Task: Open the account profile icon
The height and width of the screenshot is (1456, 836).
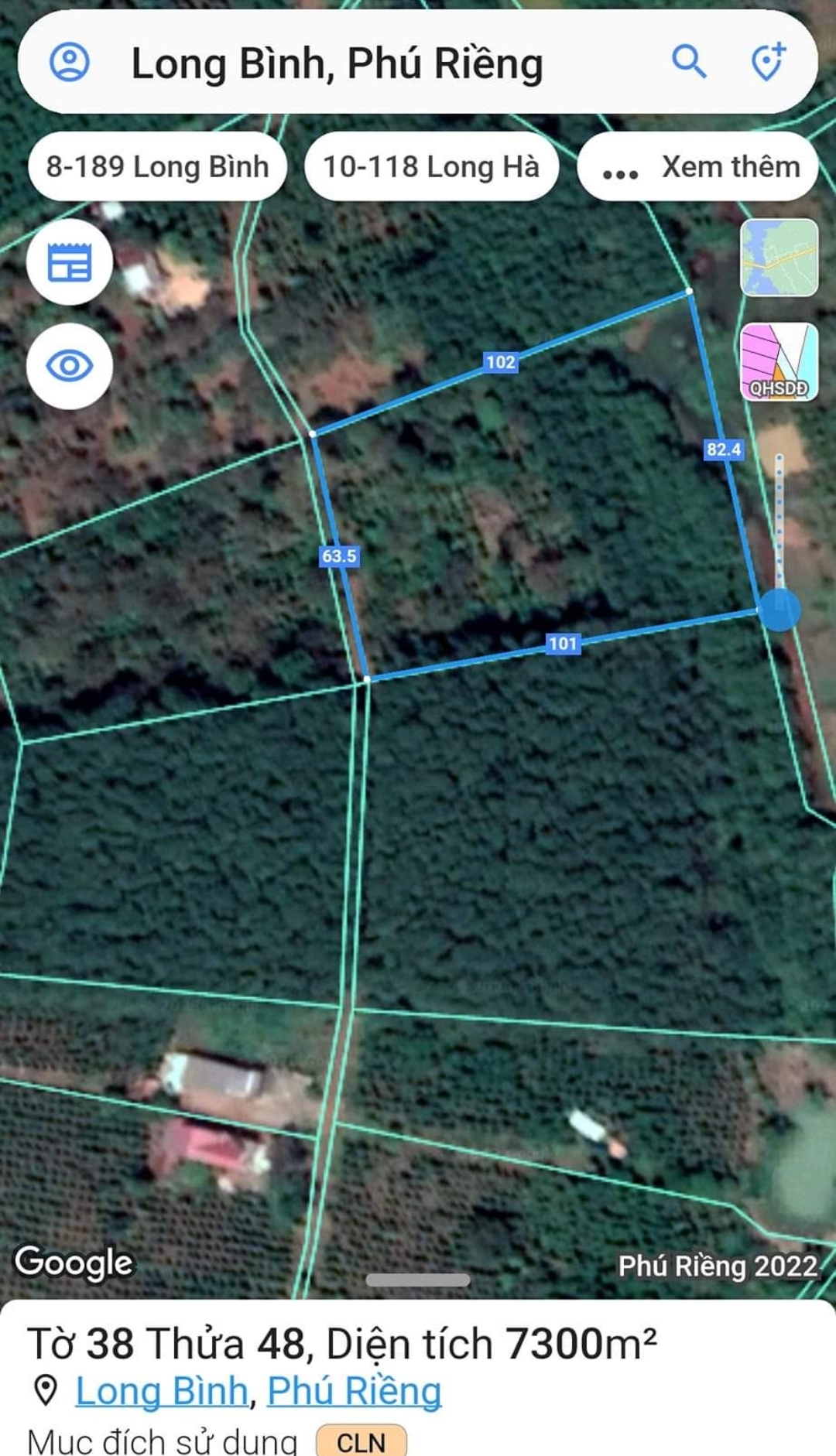Action: 70,62
